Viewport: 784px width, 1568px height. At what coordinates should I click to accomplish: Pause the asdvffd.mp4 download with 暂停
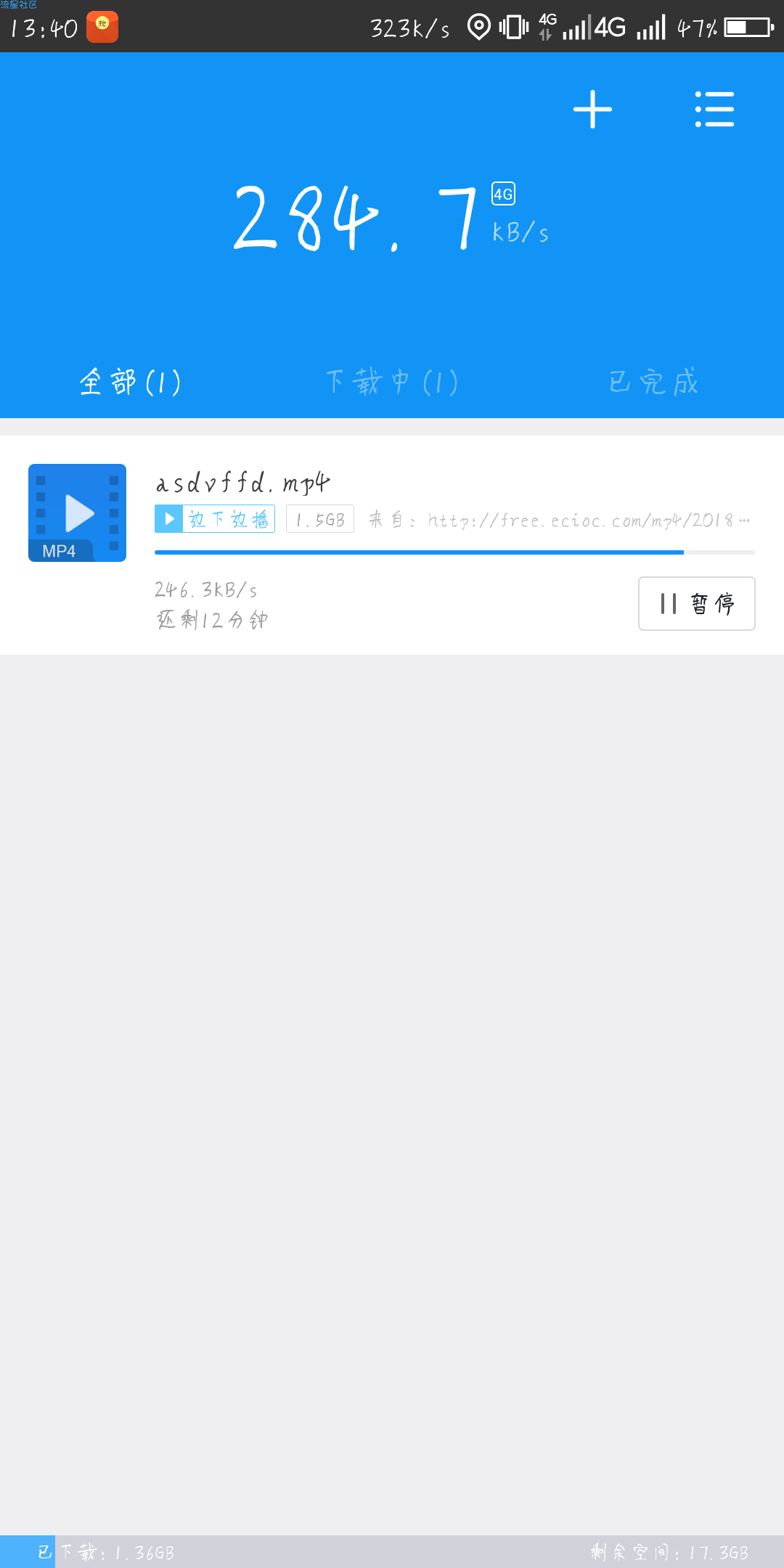pos(696,603)
